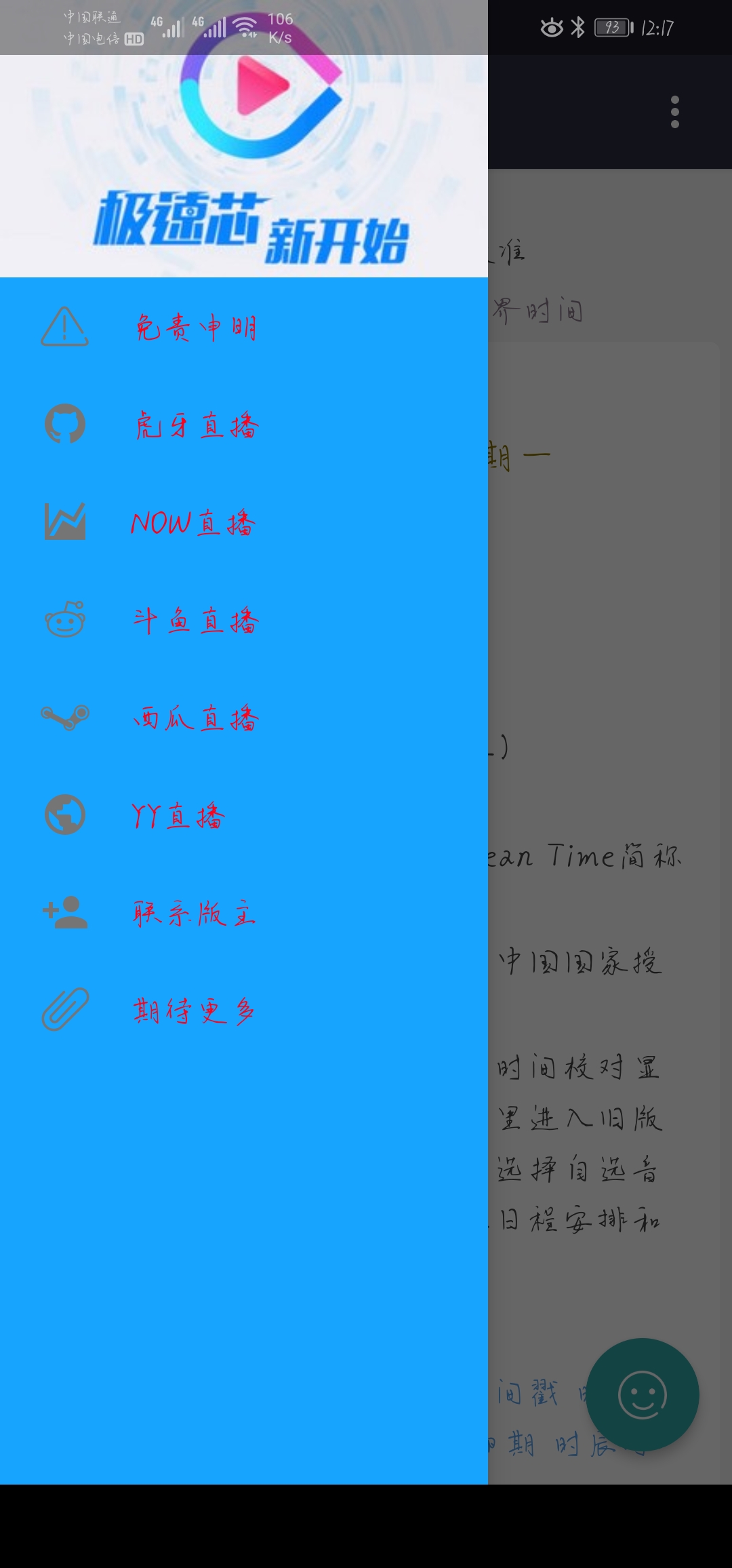Open YY直播 entry
This screenshot has width=732, height=1568.
point(178,816)
